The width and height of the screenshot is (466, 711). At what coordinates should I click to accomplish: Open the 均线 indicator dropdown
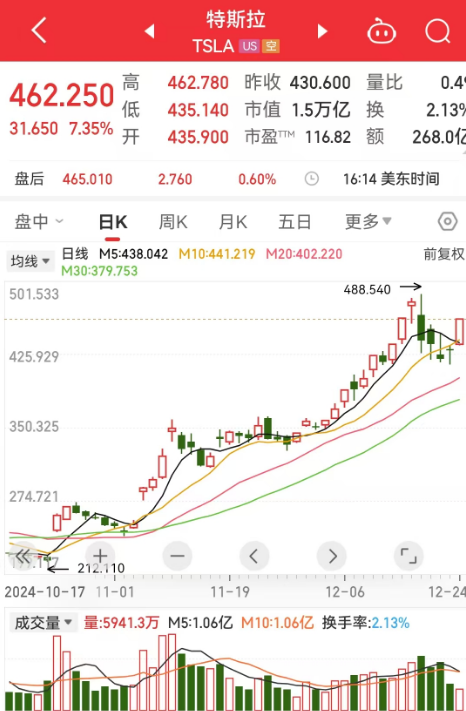point(30,261)
